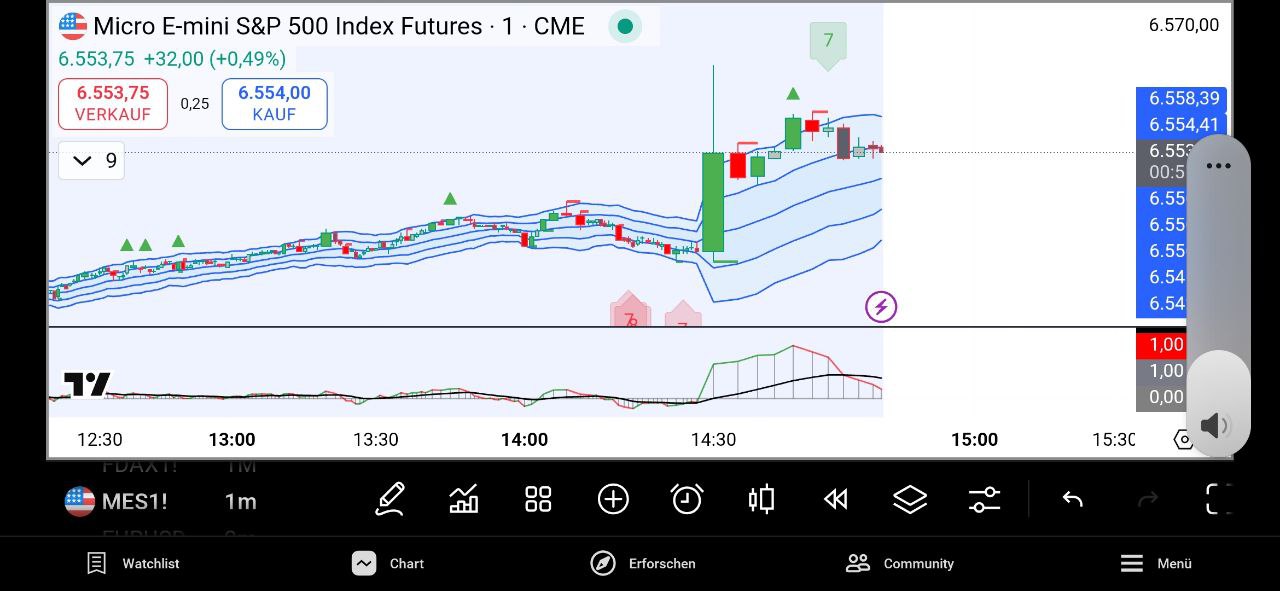
Task: Open the Community tab
Action: [899, 563]
